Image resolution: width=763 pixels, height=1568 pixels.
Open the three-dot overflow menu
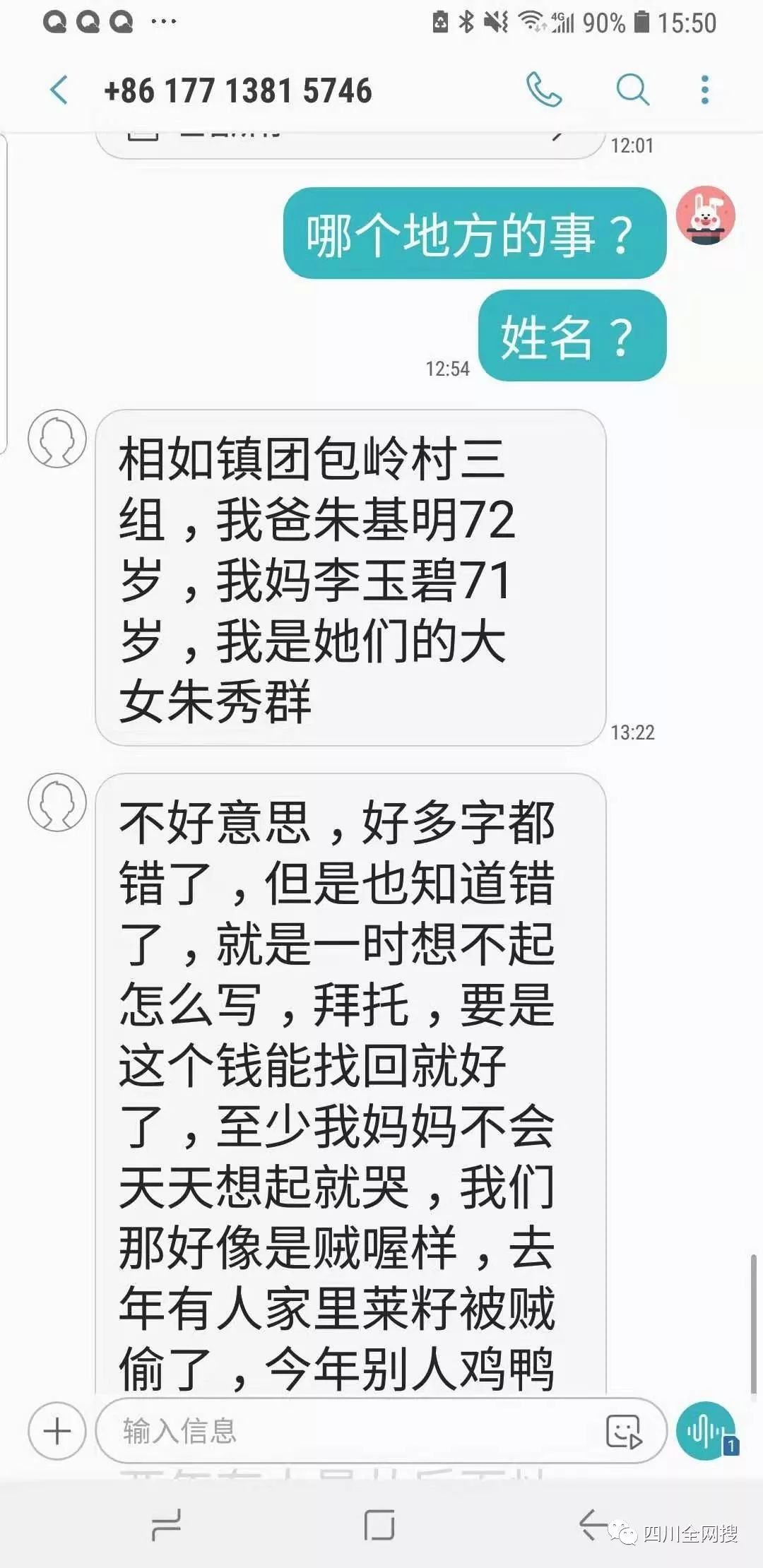[704, 90]
